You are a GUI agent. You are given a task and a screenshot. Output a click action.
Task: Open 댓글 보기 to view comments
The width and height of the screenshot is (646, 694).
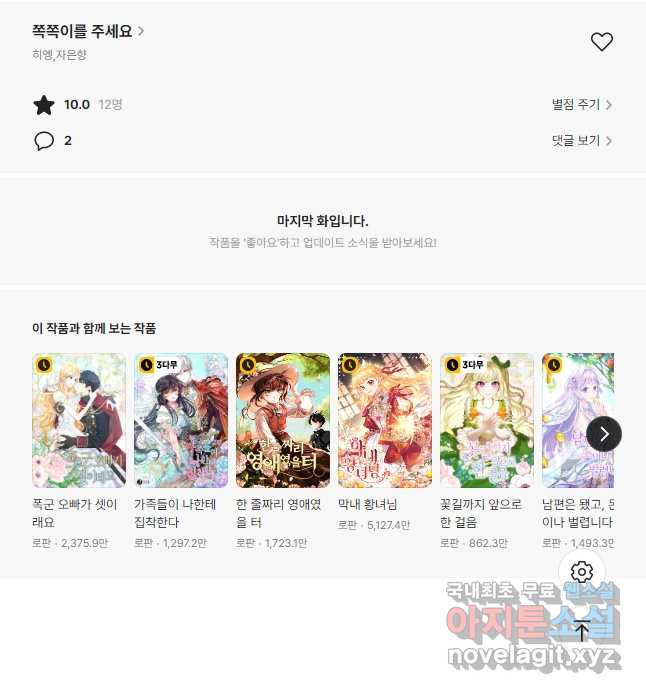[x=581, y=141]
